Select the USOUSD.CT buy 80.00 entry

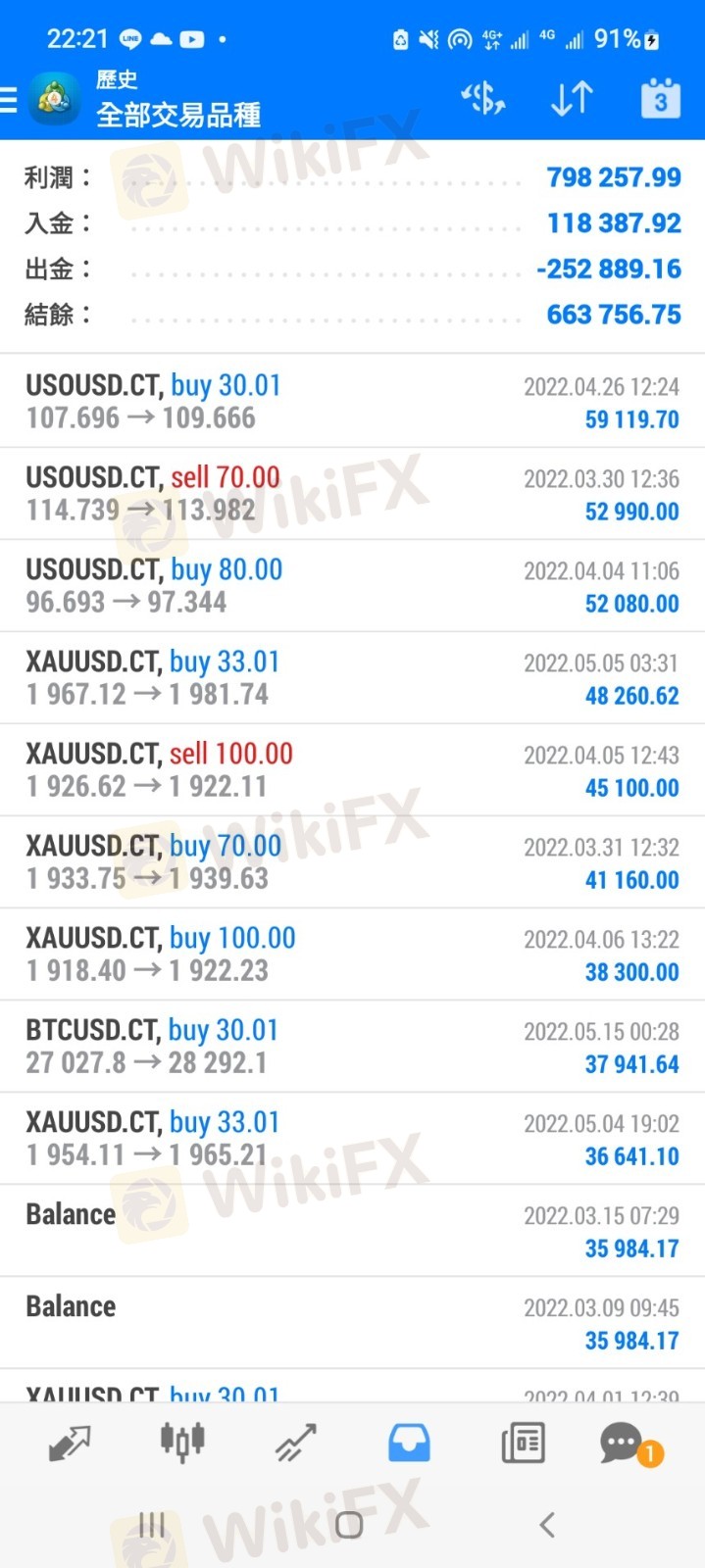(352, 586)
